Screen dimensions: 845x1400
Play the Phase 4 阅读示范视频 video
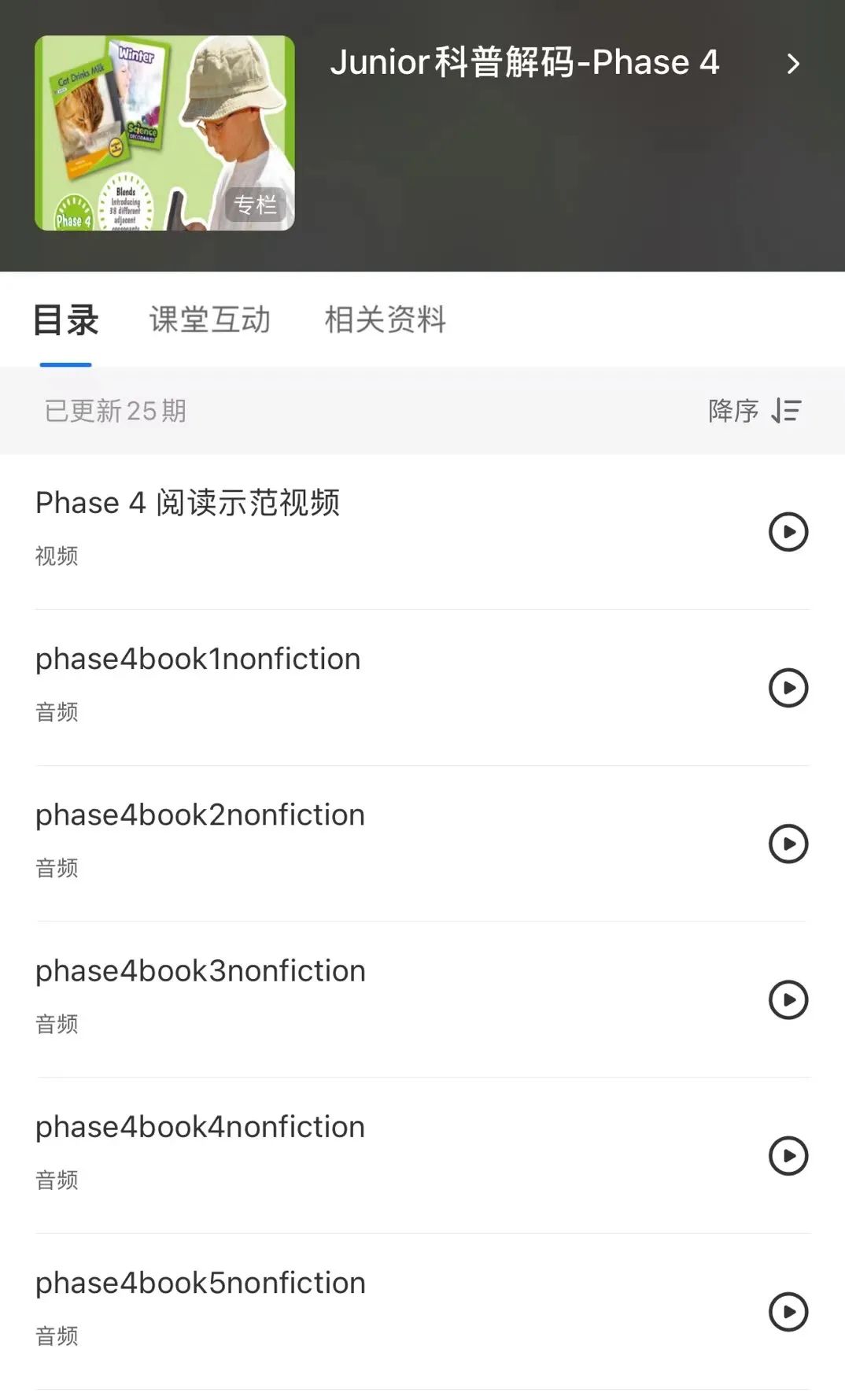click(x=788, y=532)
